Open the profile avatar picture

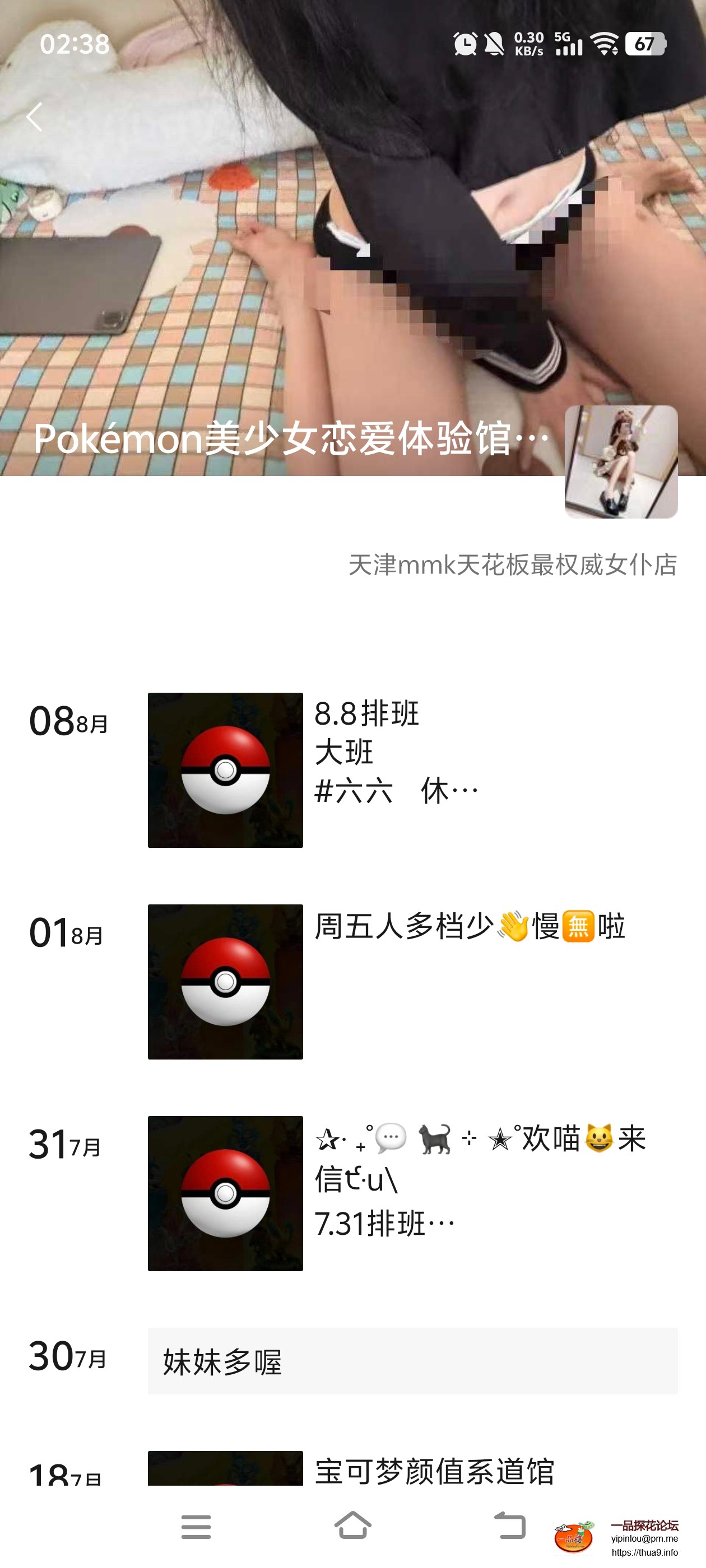(x=620, y=462)
